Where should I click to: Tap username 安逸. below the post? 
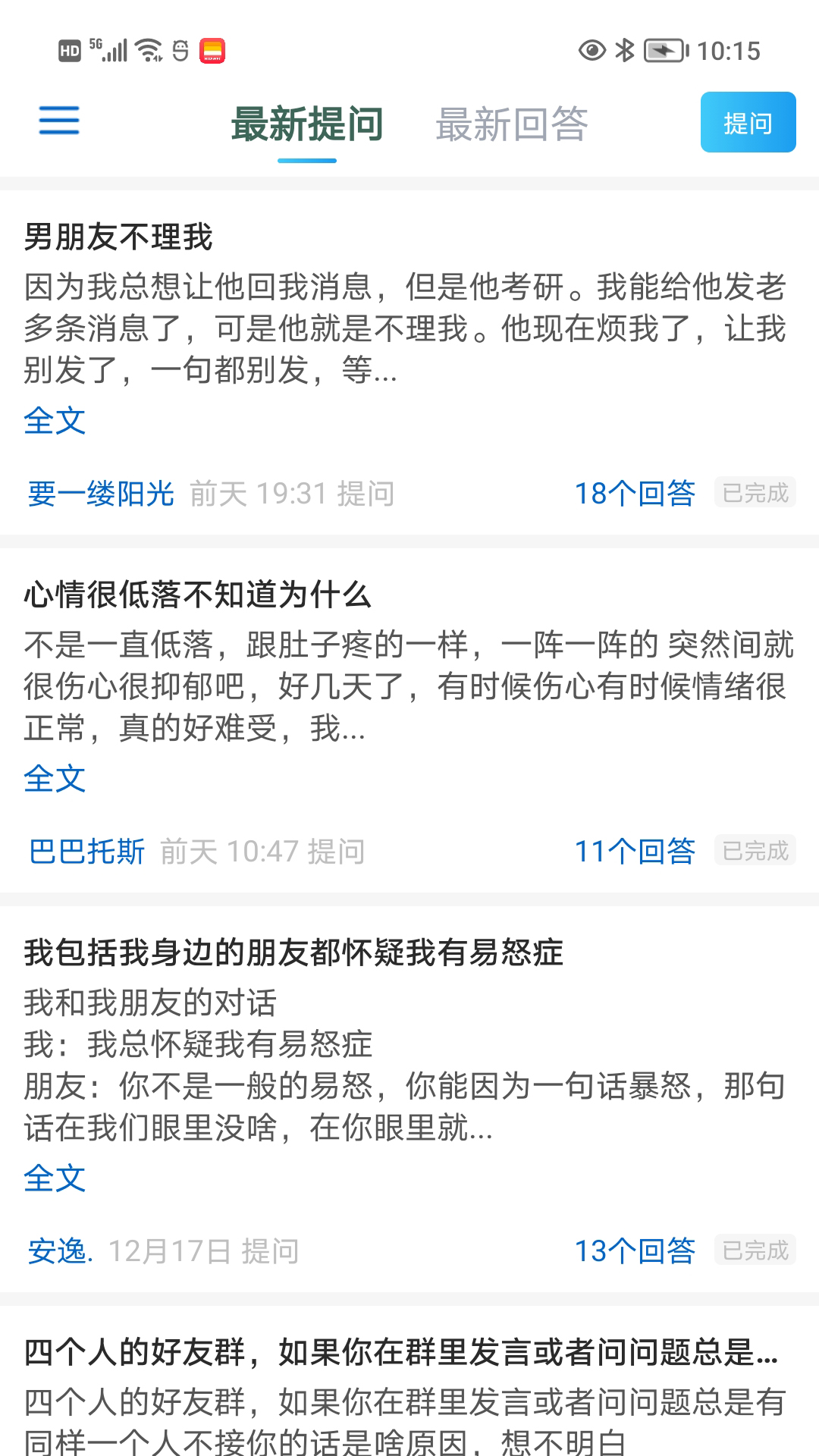coord(61,1247)
